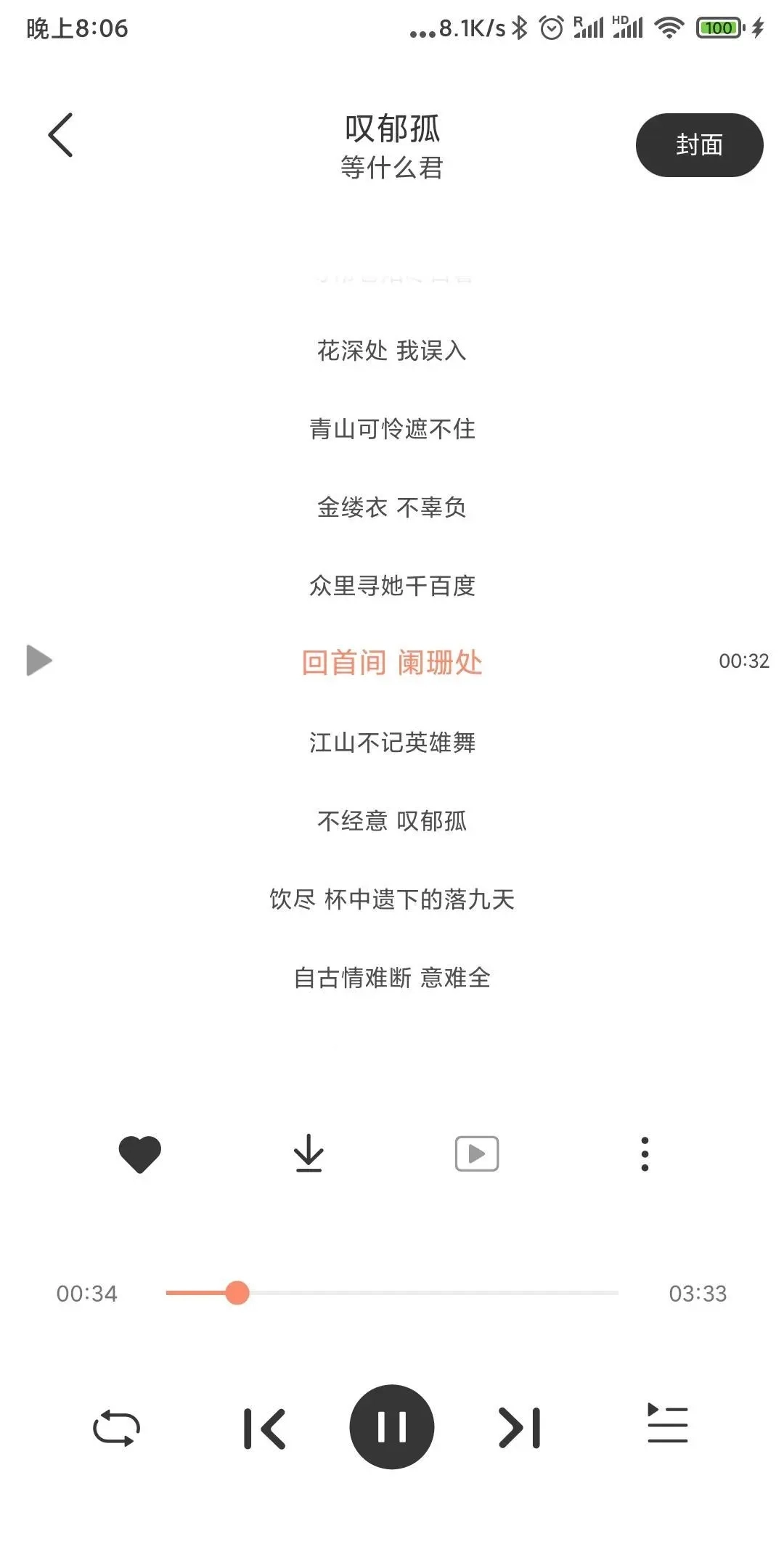Open the MV video icon
The width and height of the screenshot is (784, 1568).
(476, 1153)
